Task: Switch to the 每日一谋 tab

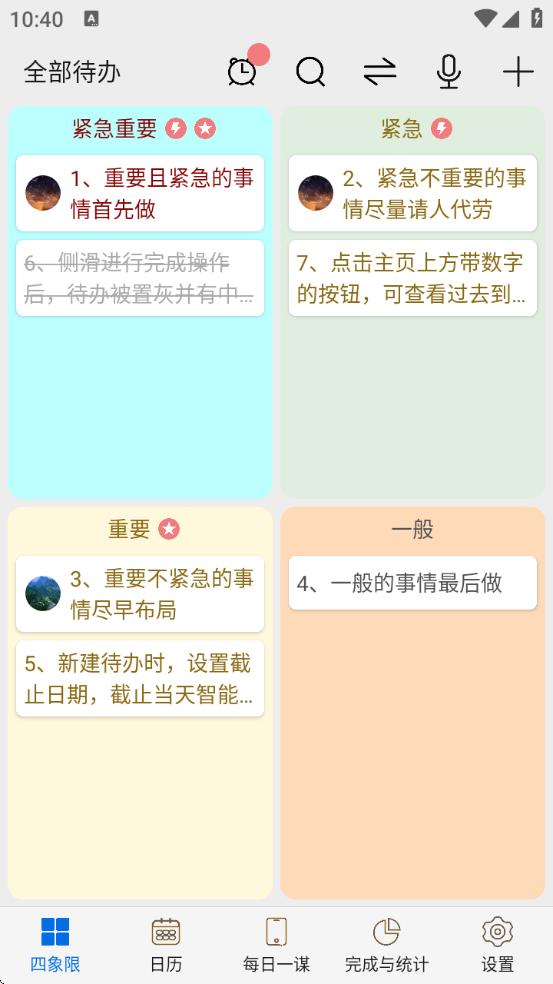Action: click(276, 944)
